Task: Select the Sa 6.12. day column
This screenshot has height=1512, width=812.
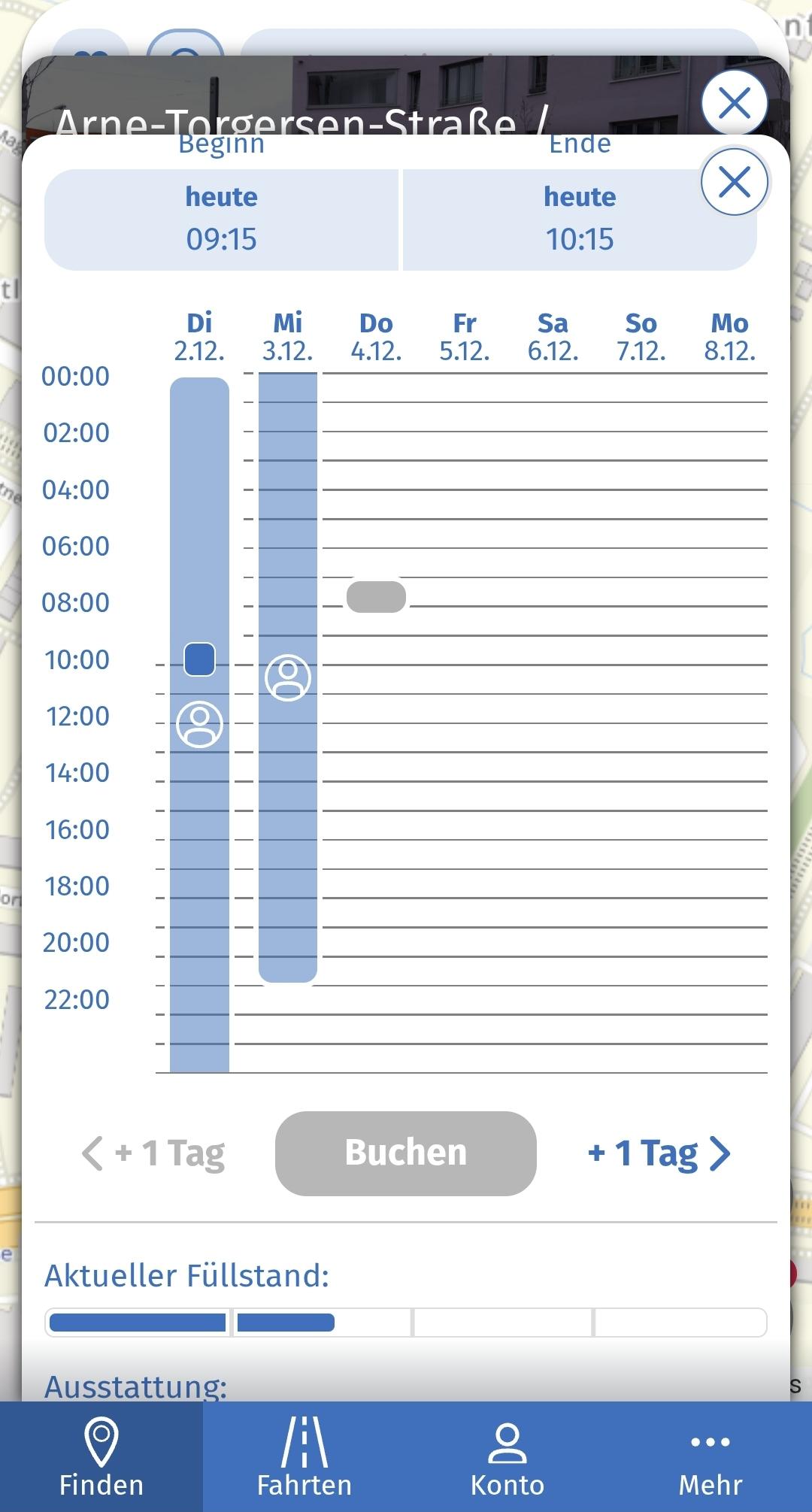Action: pos(553,337)
